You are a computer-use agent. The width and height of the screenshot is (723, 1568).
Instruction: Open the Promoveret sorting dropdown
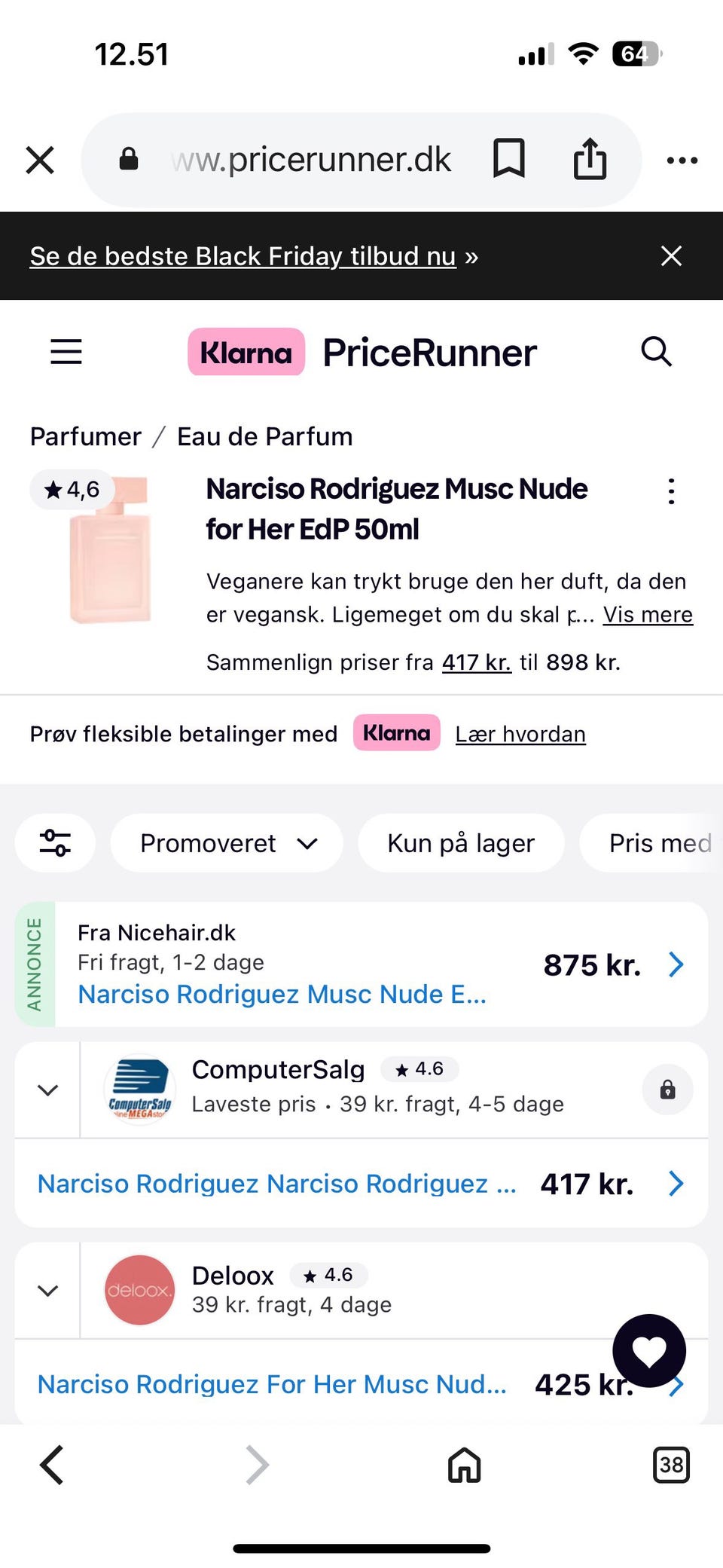click(x=307, y=843)
